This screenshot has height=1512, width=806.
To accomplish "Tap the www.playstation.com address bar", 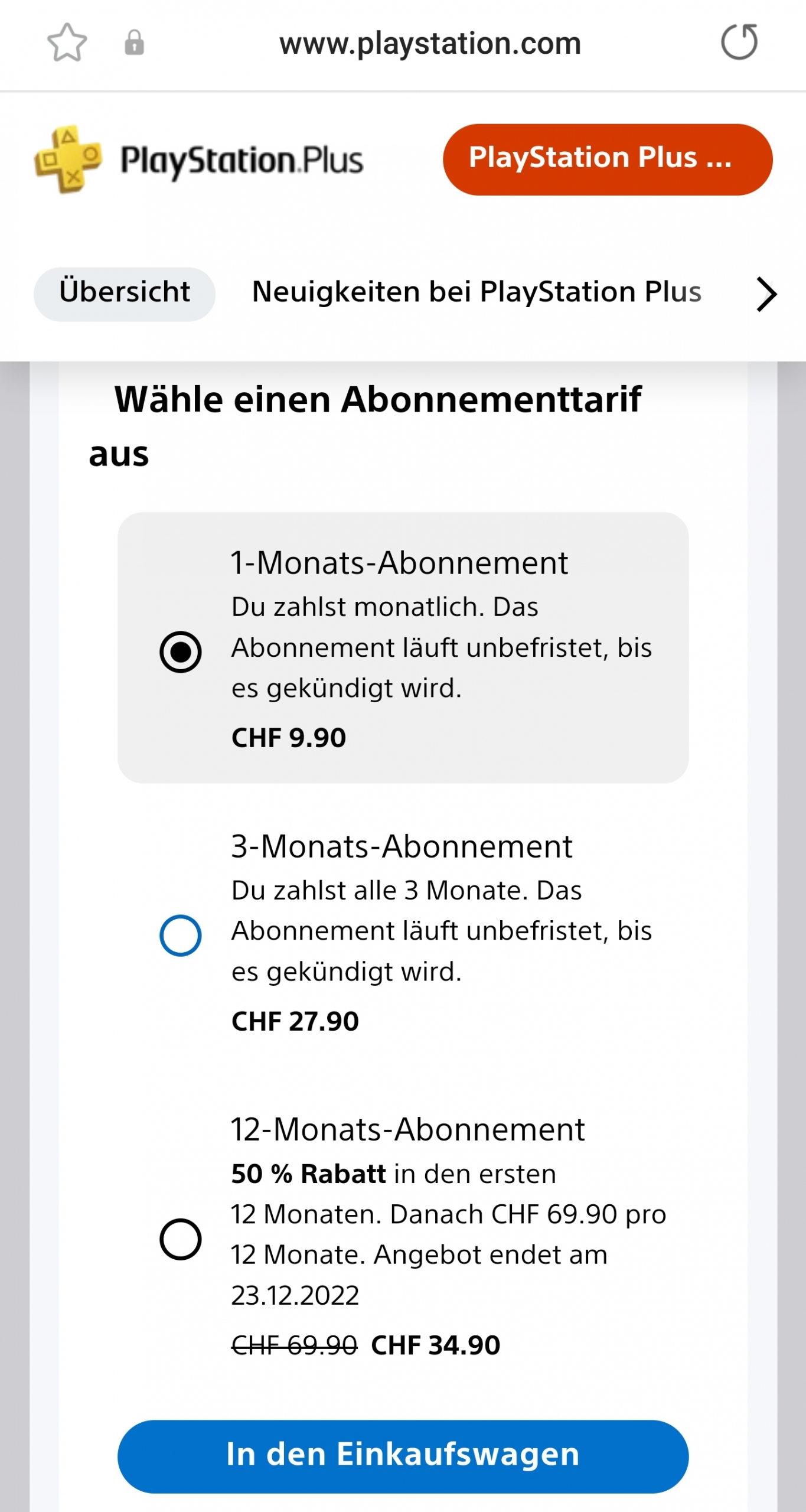I will (430, 43).
